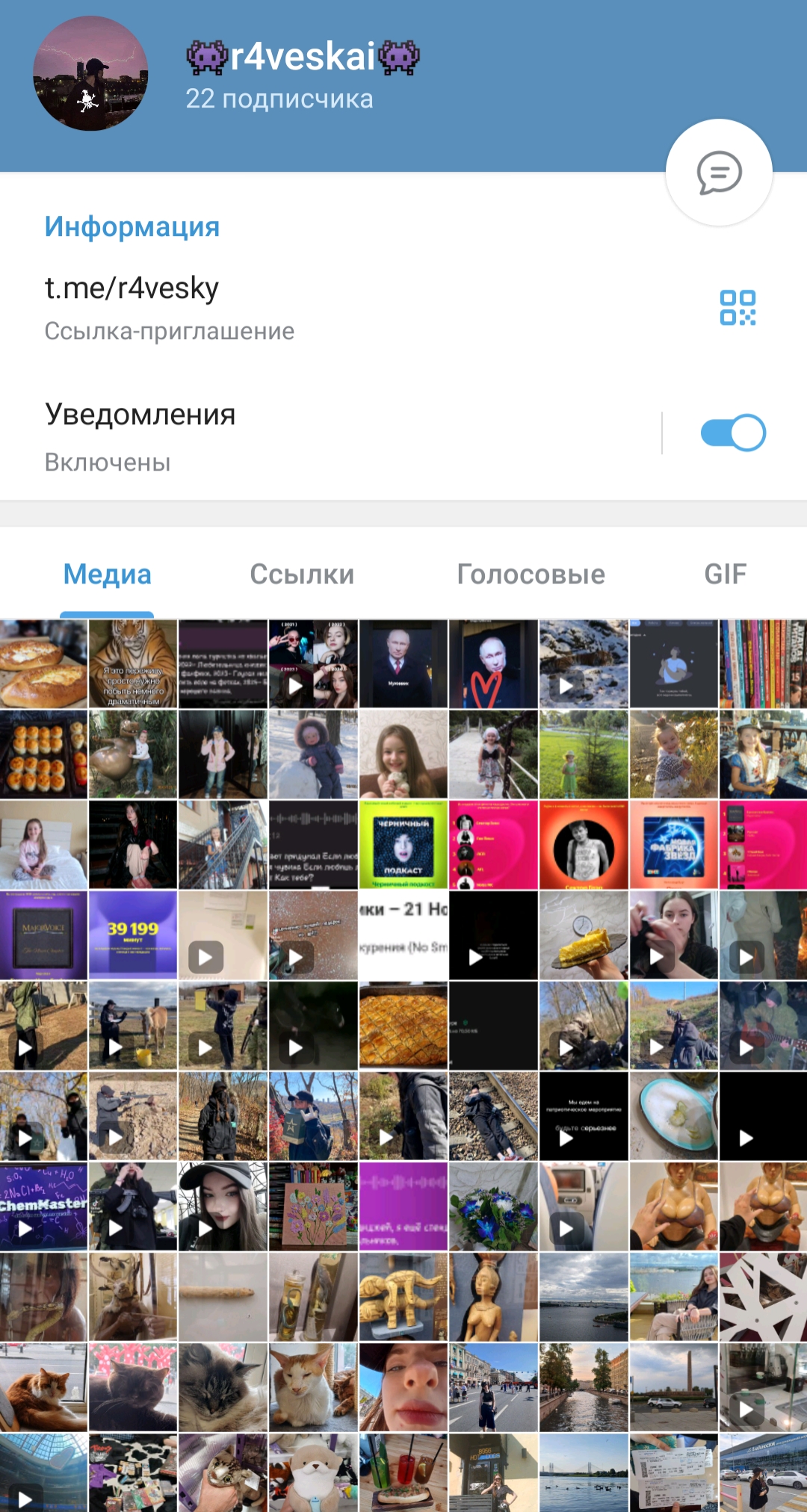Image resolution: width=807 pixels, height=1512 pixels.
Task: View the channel profile photo
Action: pyautogui.click(x=90, y=73)
